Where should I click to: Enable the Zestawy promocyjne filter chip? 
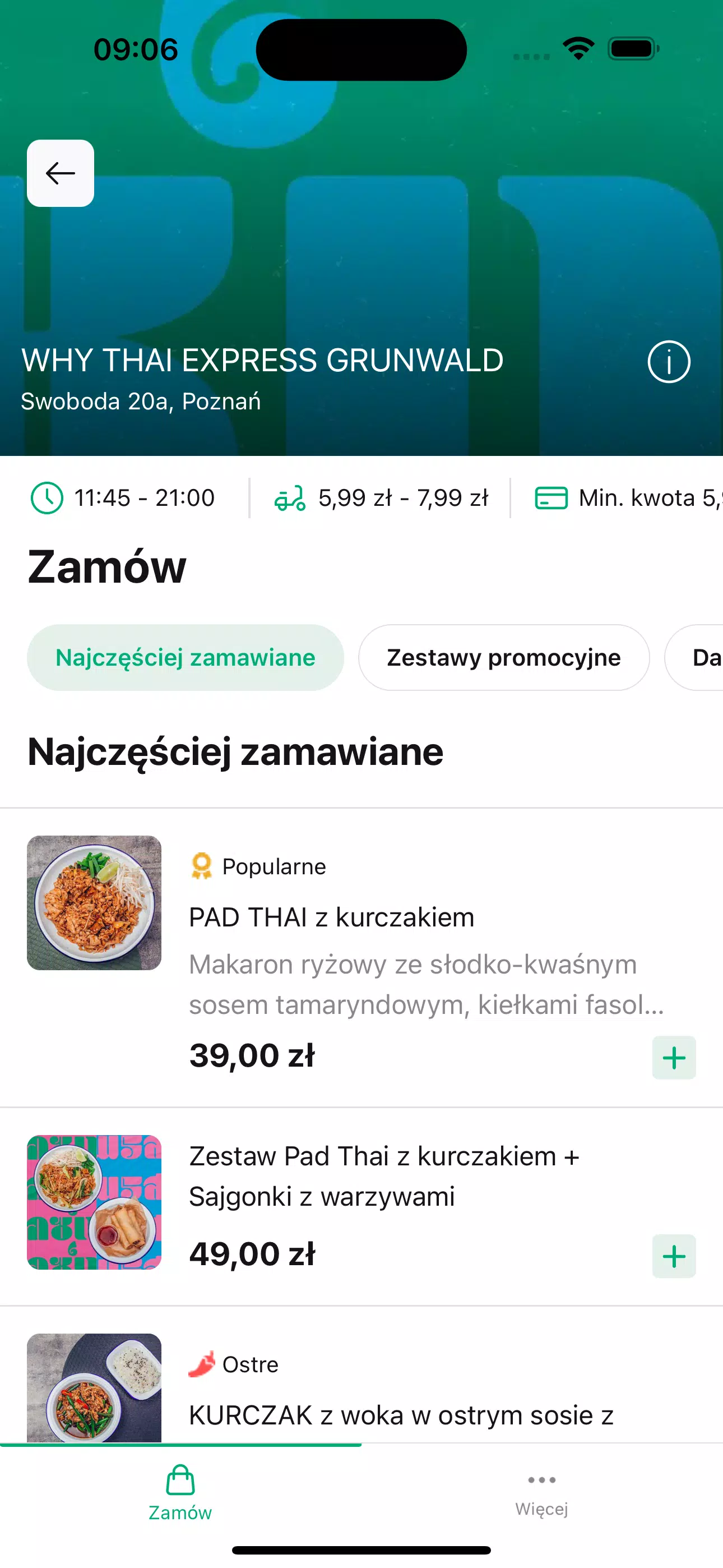(x=503, y=657)
